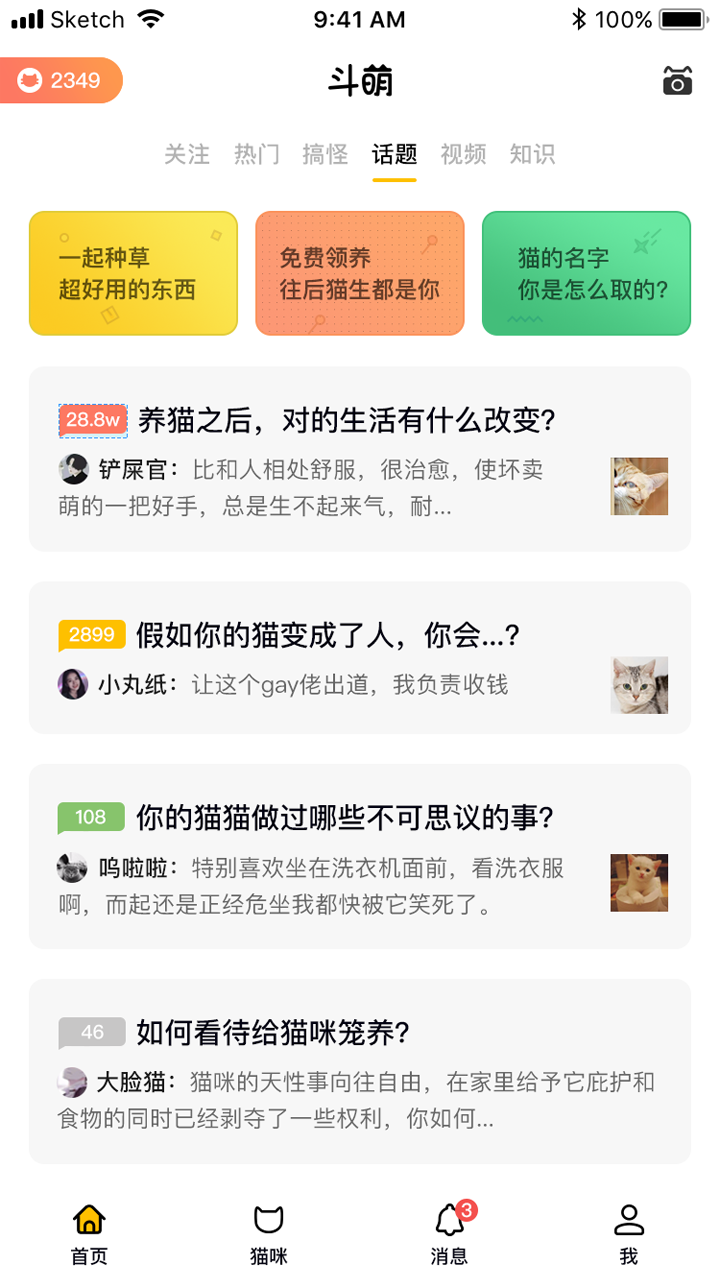Go to the 首页 home tab
The image size is (720, 1280).
coord(89,1233)
